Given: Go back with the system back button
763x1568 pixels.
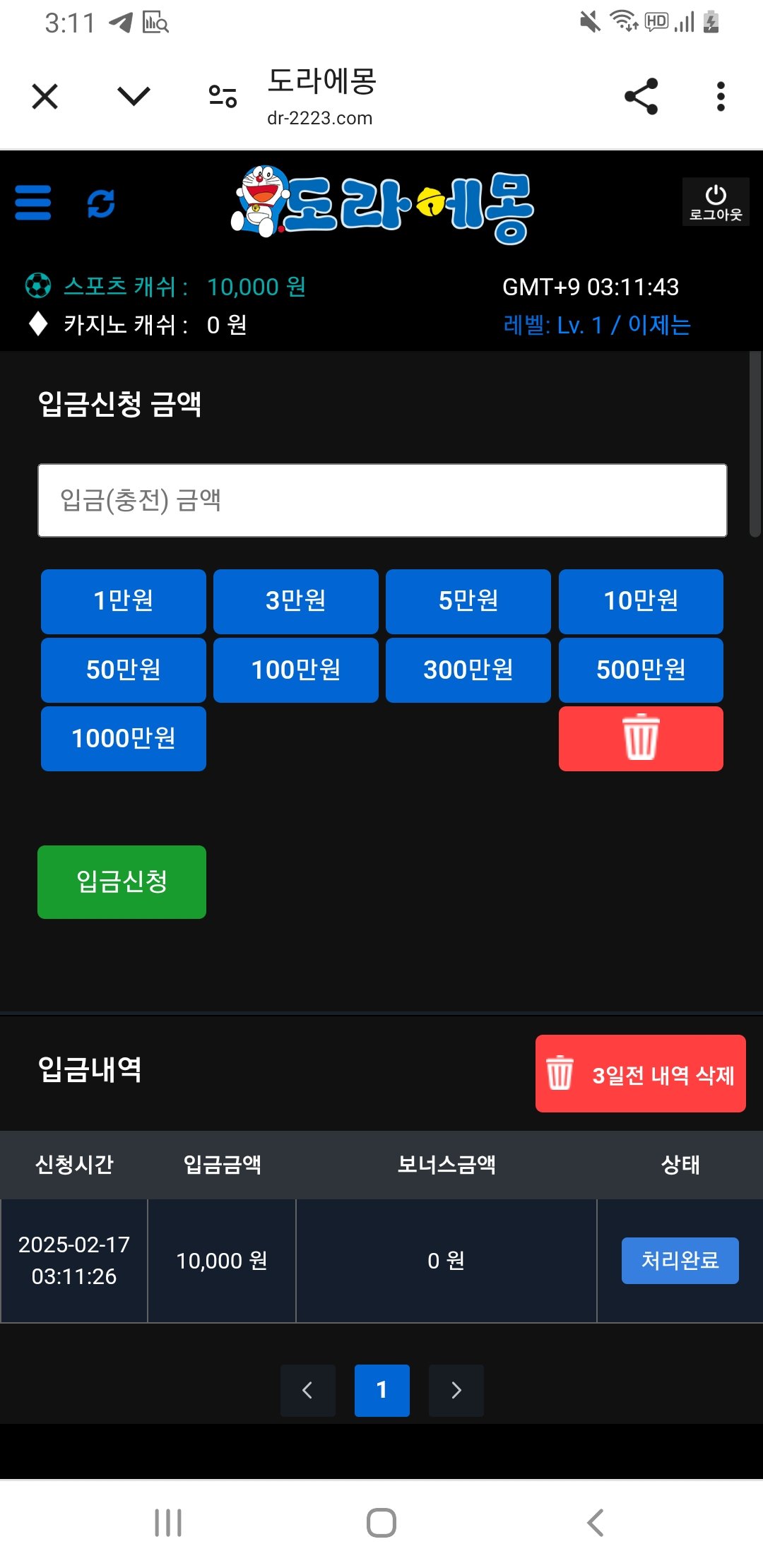Looking at the screenshot, I should pyautogui.click(x=596, y=1522).
